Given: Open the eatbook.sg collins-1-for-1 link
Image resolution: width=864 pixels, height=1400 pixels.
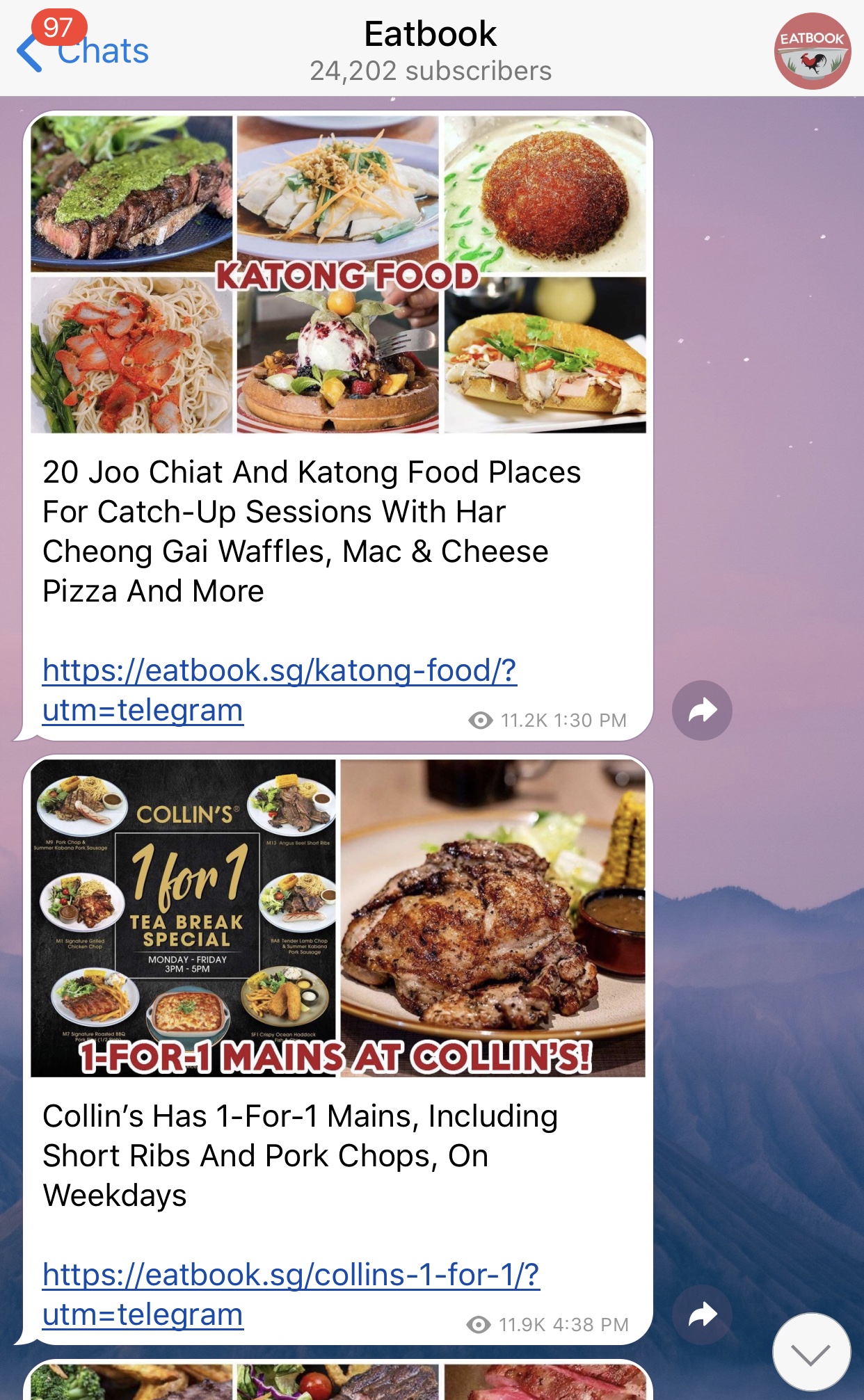Looking at the screenshot, I should (x=291, y=1276).
